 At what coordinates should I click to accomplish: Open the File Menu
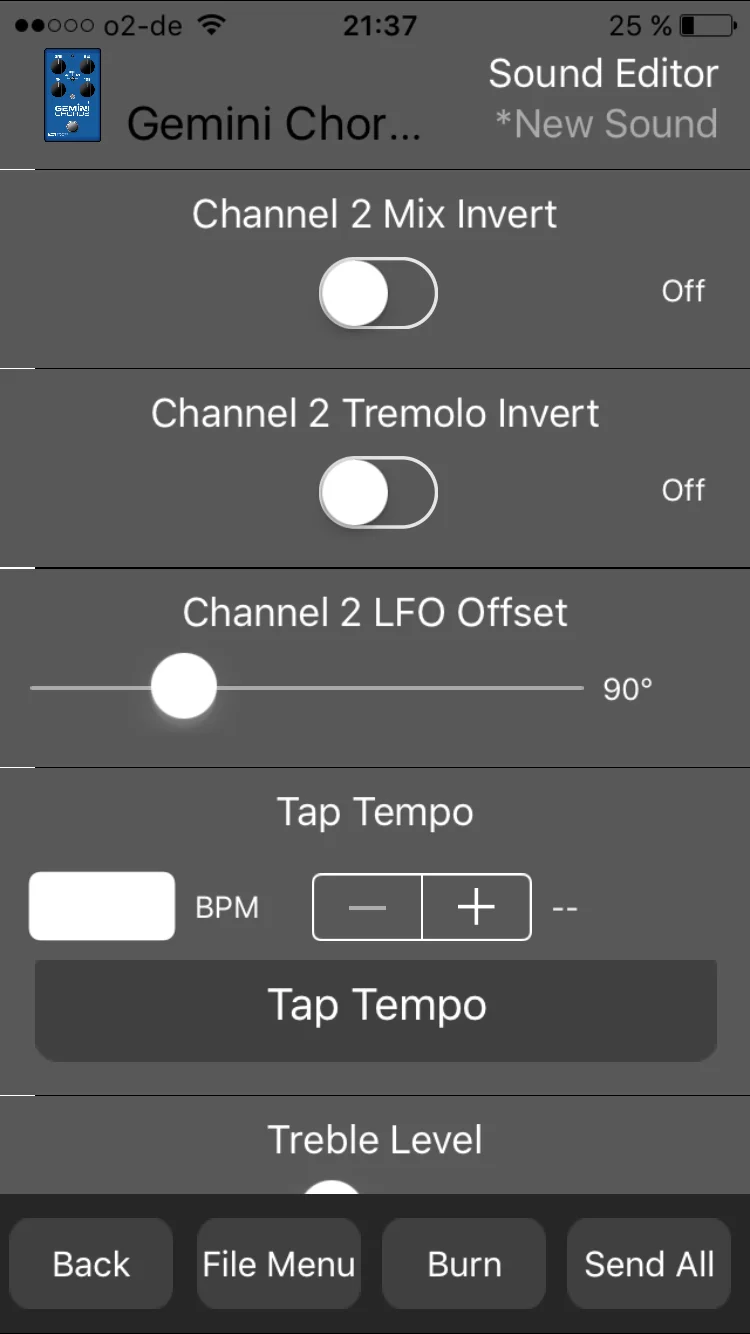point(278,1263)
